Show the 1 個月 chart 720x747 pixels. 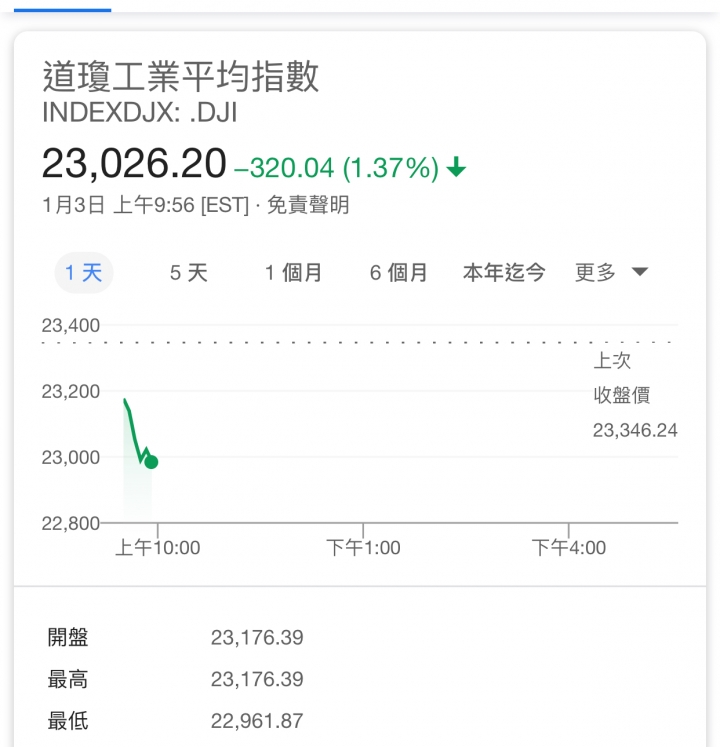tap(293, 272)
